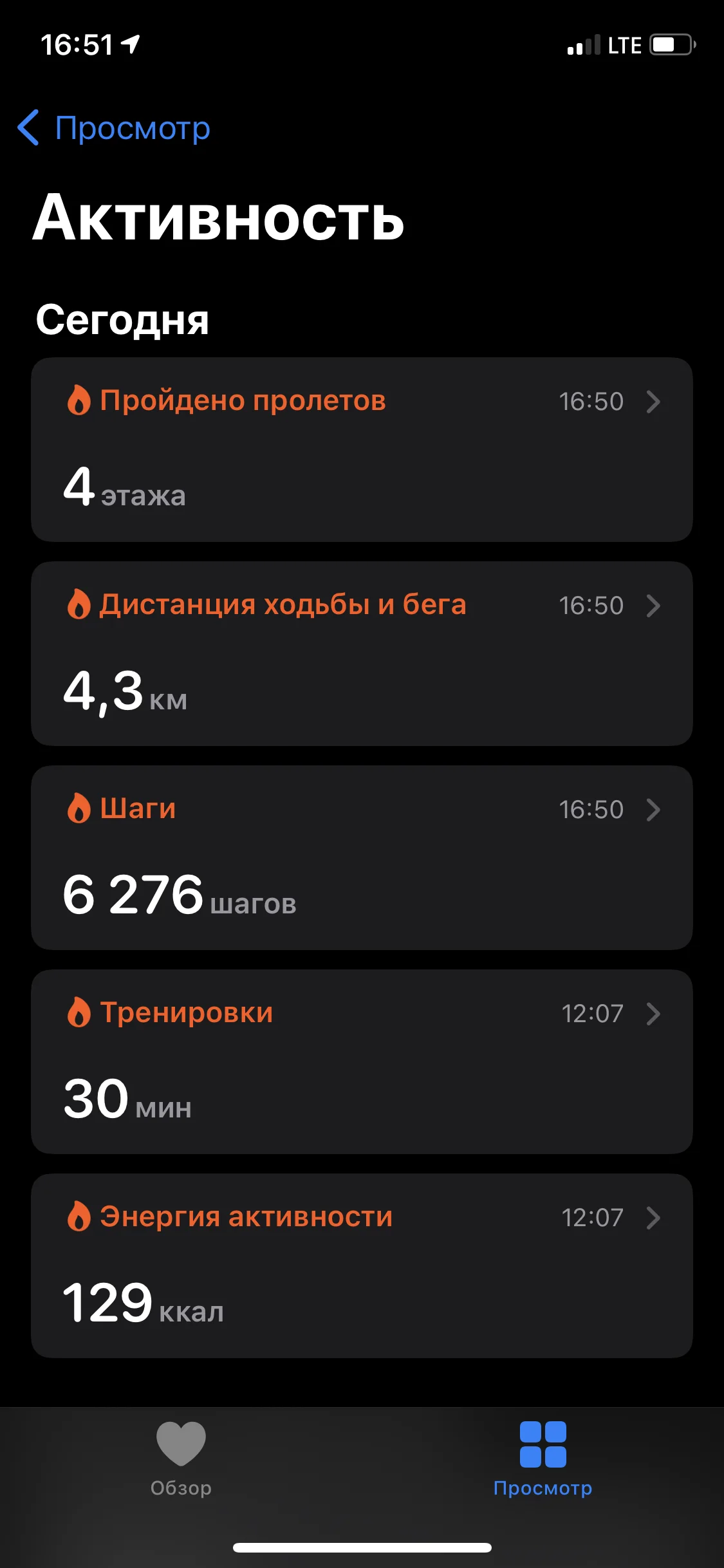
Task: Open Дистанция ходьбы и бега details
Action: tap(362, 653)
